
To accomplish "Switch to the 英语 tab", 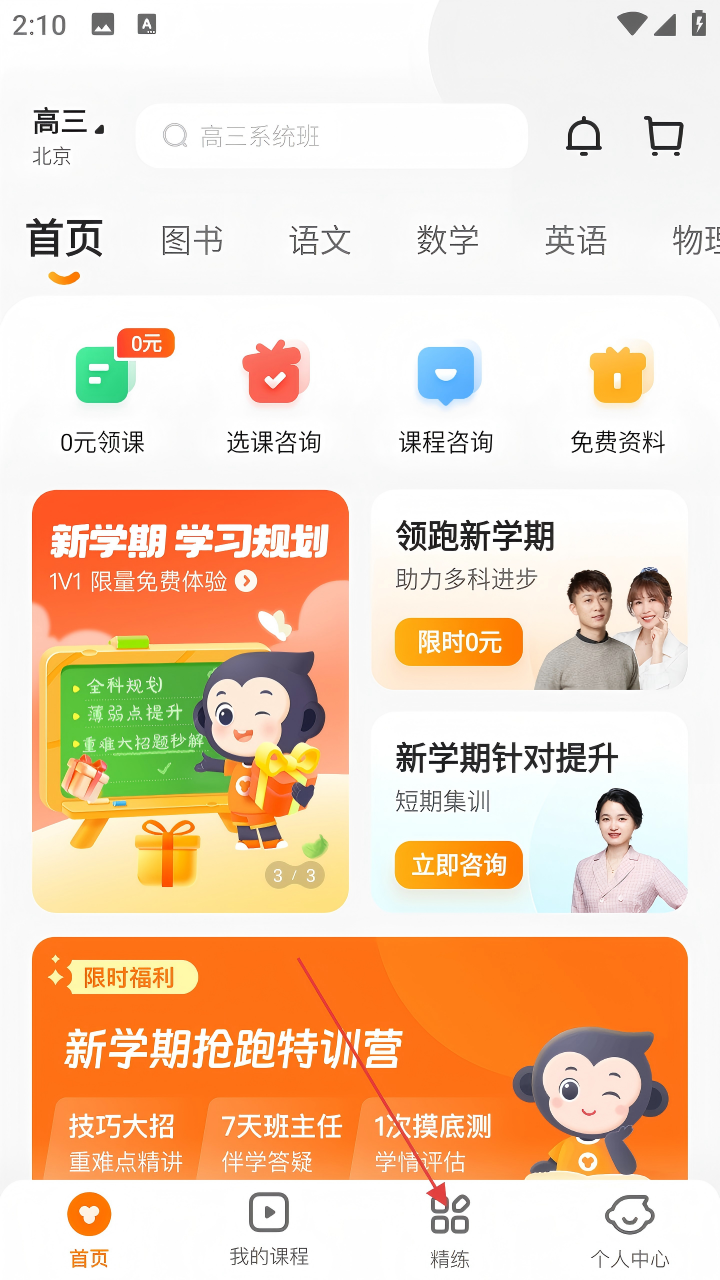I will 576,241.
